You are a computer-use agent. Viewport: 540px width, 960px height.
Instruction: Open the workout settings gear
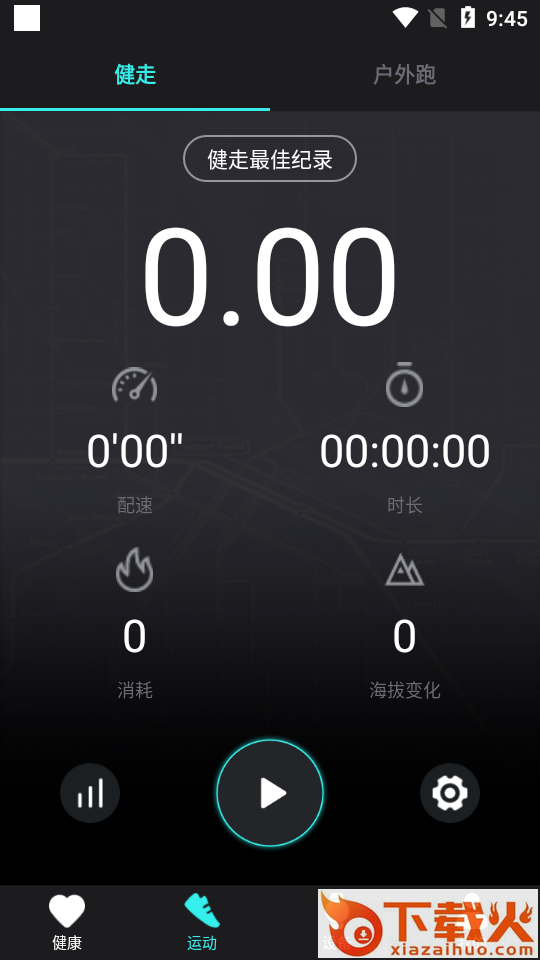450,793
